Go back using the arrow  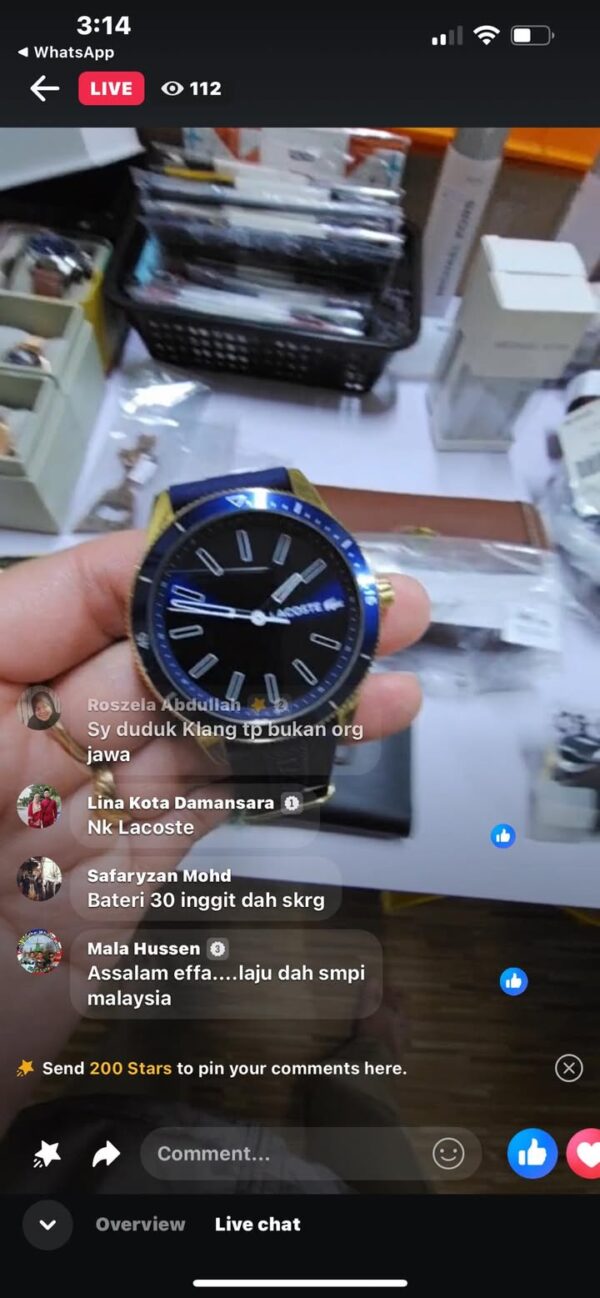(44, 89)
